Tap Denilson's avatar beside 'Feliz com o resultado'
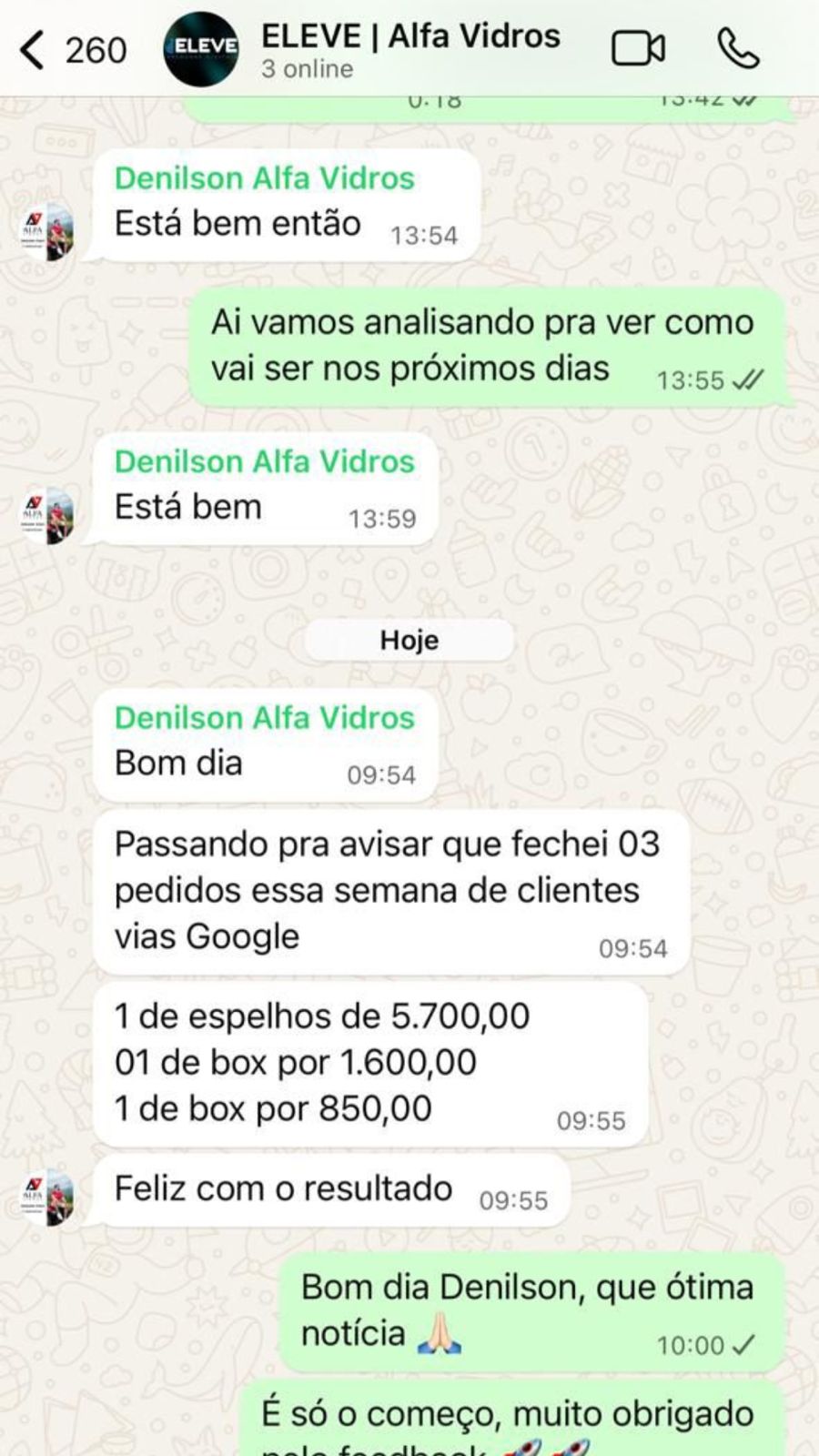The image size is (819, 1456). [x=47, y=1197]
